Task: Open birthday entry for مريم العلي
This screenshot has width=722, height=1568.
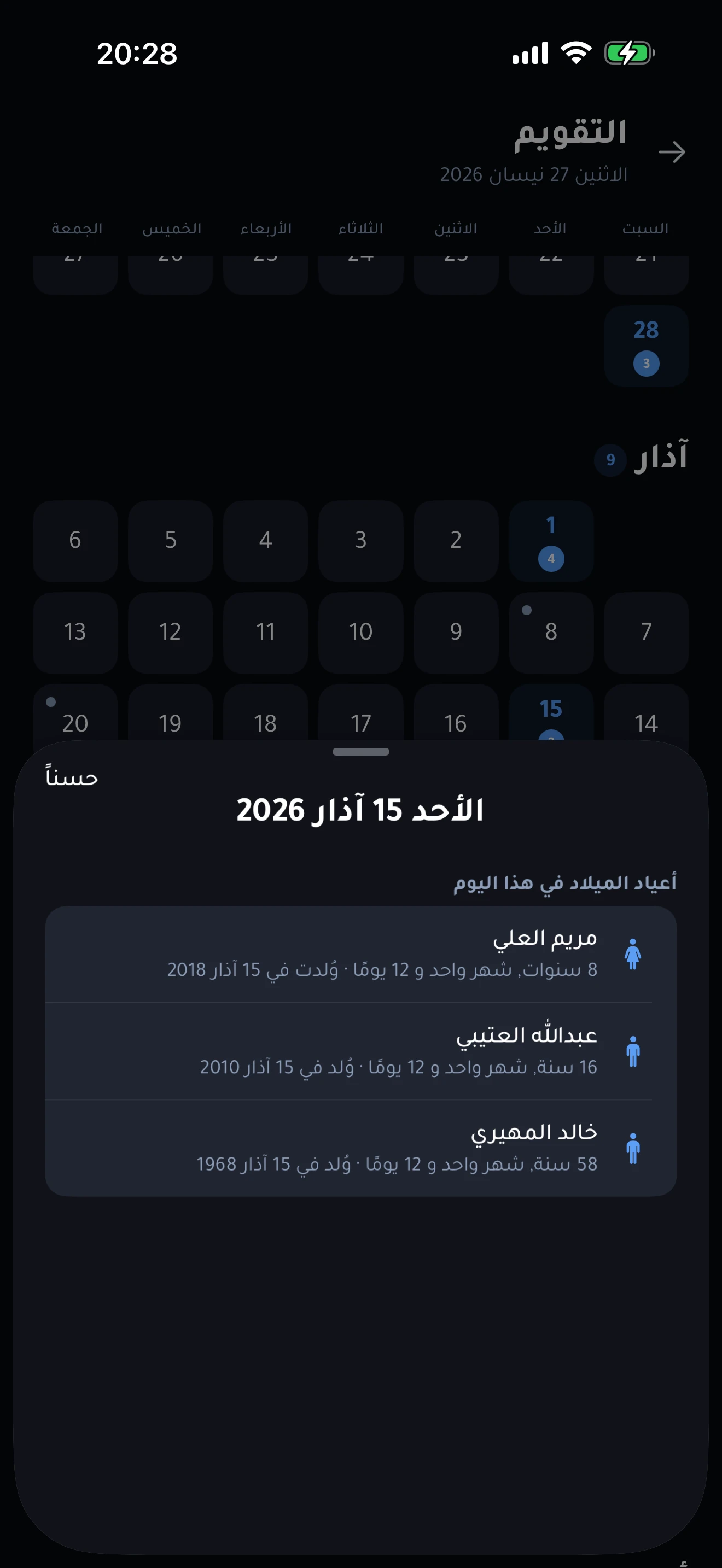Action: tap(360, 954)
